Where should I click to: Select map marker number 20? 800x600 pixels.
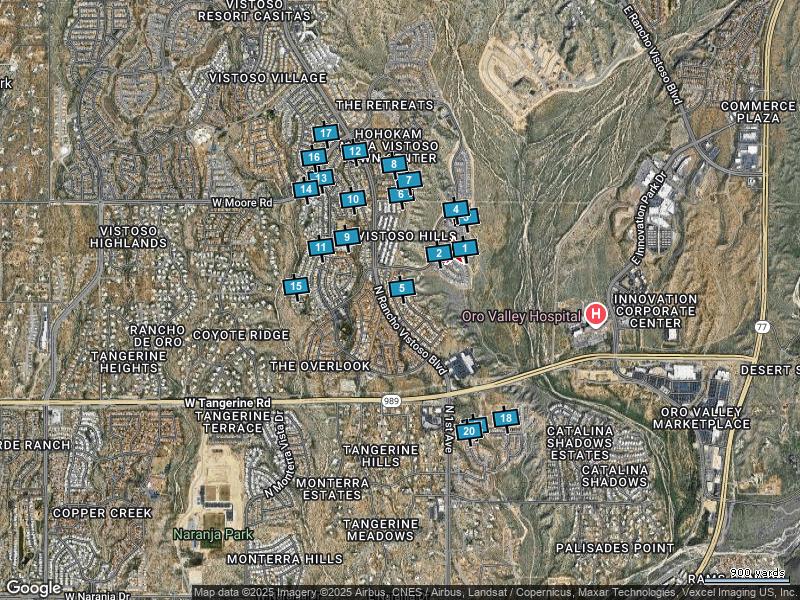[x=469, y=431]
